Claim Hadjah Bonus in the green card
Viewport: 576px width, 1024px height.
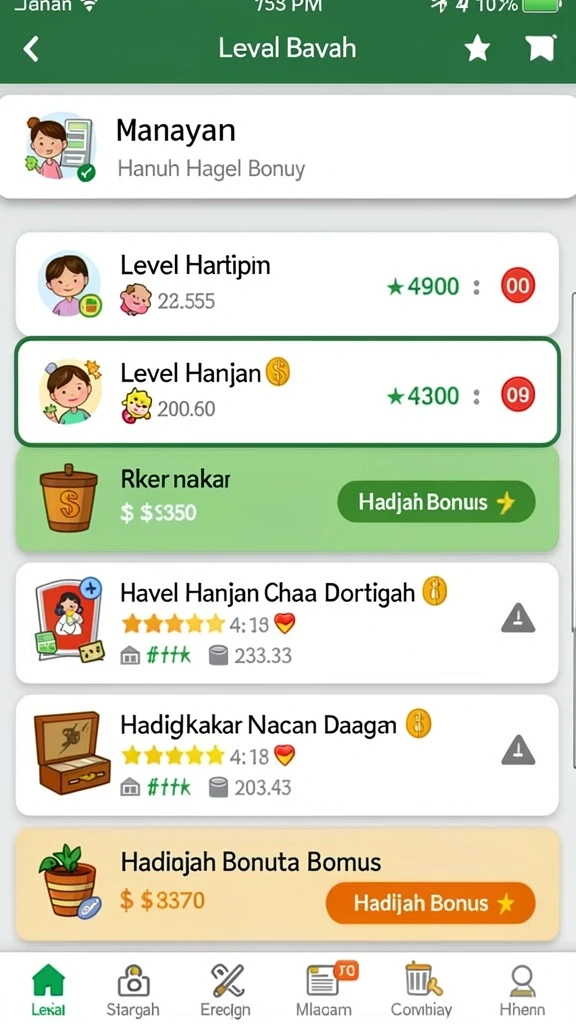[x=436, y=502]
